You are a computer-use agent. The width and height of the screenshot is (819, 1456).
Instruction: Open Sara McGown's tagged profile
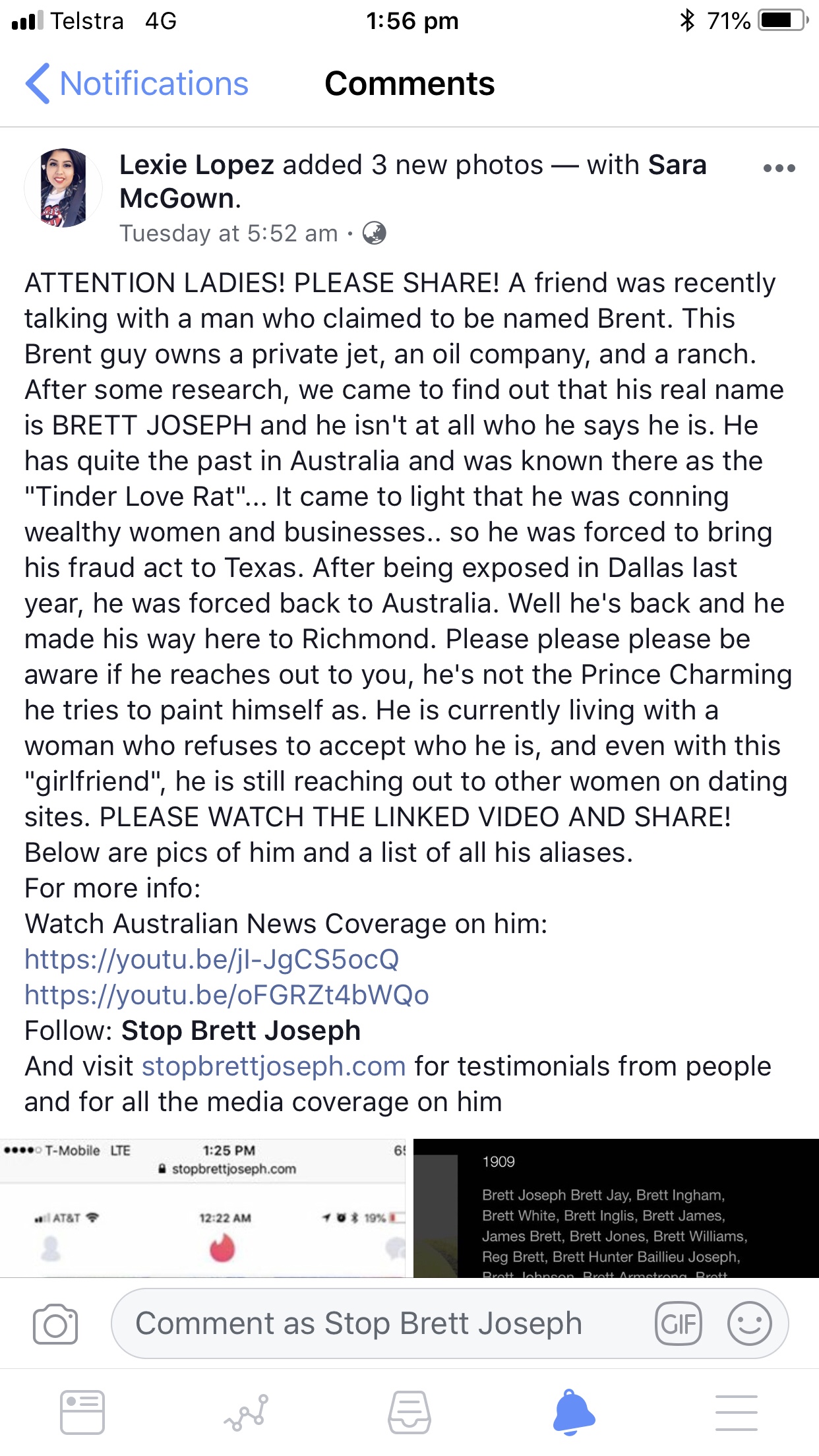pos(677,165)
